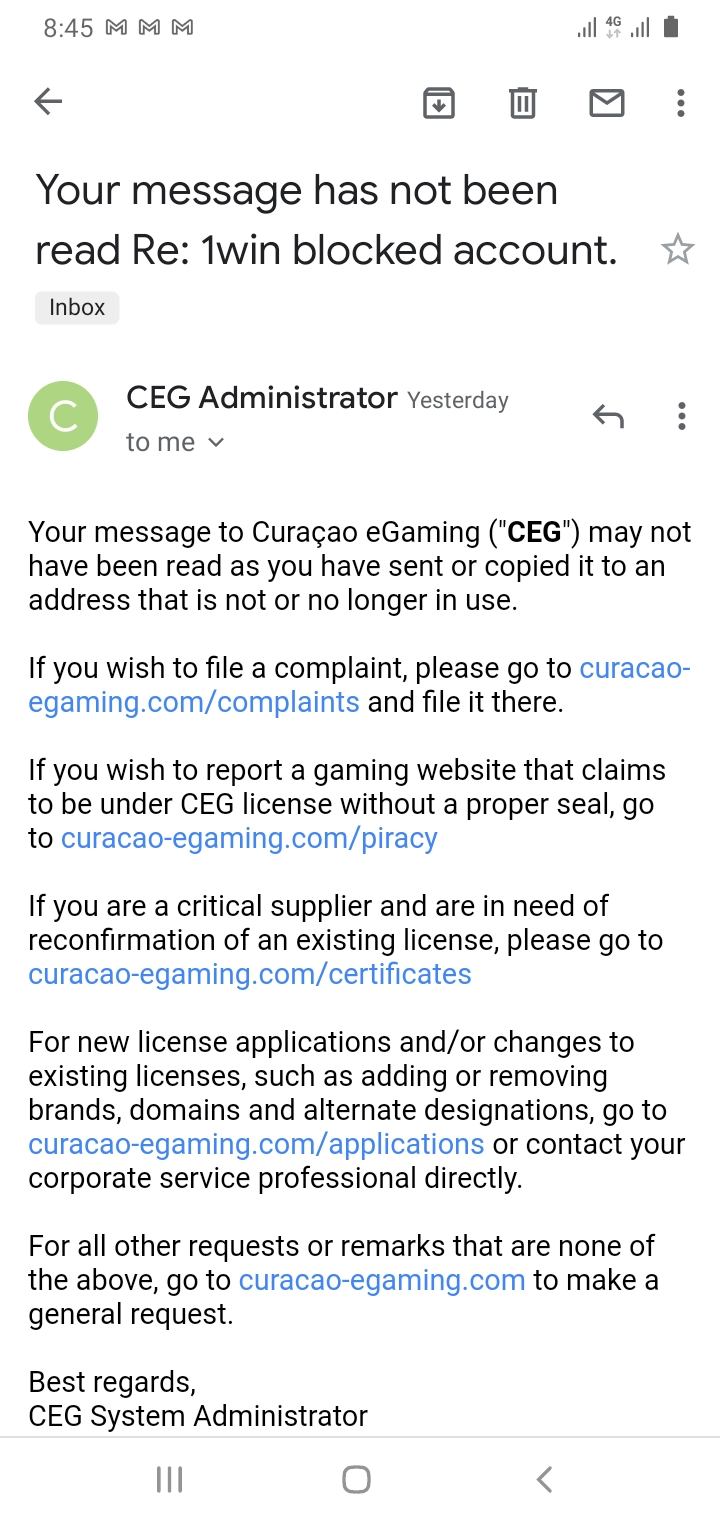The height and width of the screenshot is (1520, 720).
Task: Reply to CEG Administrator
Action: [608, 415]
